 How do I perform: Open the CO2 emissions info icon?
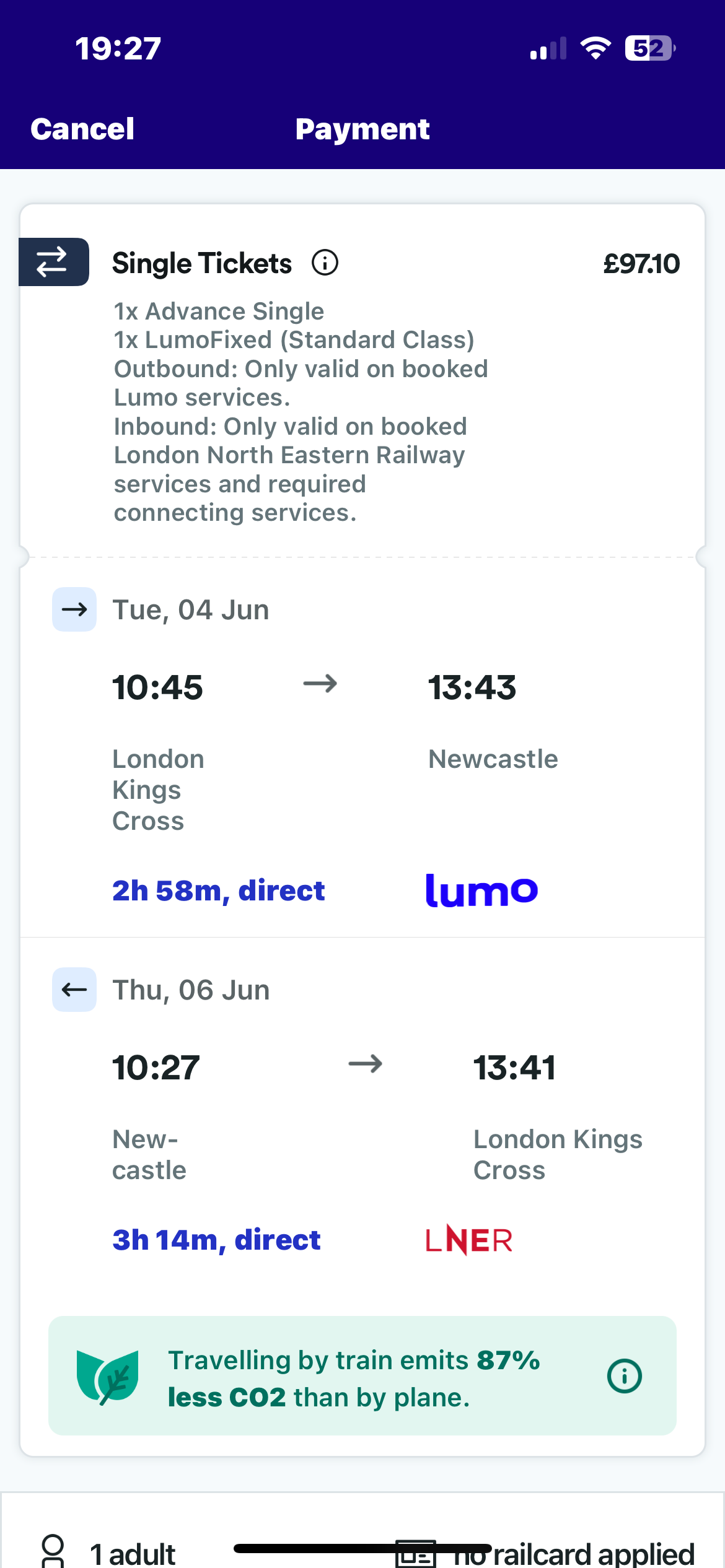[x=624, y=1376]
